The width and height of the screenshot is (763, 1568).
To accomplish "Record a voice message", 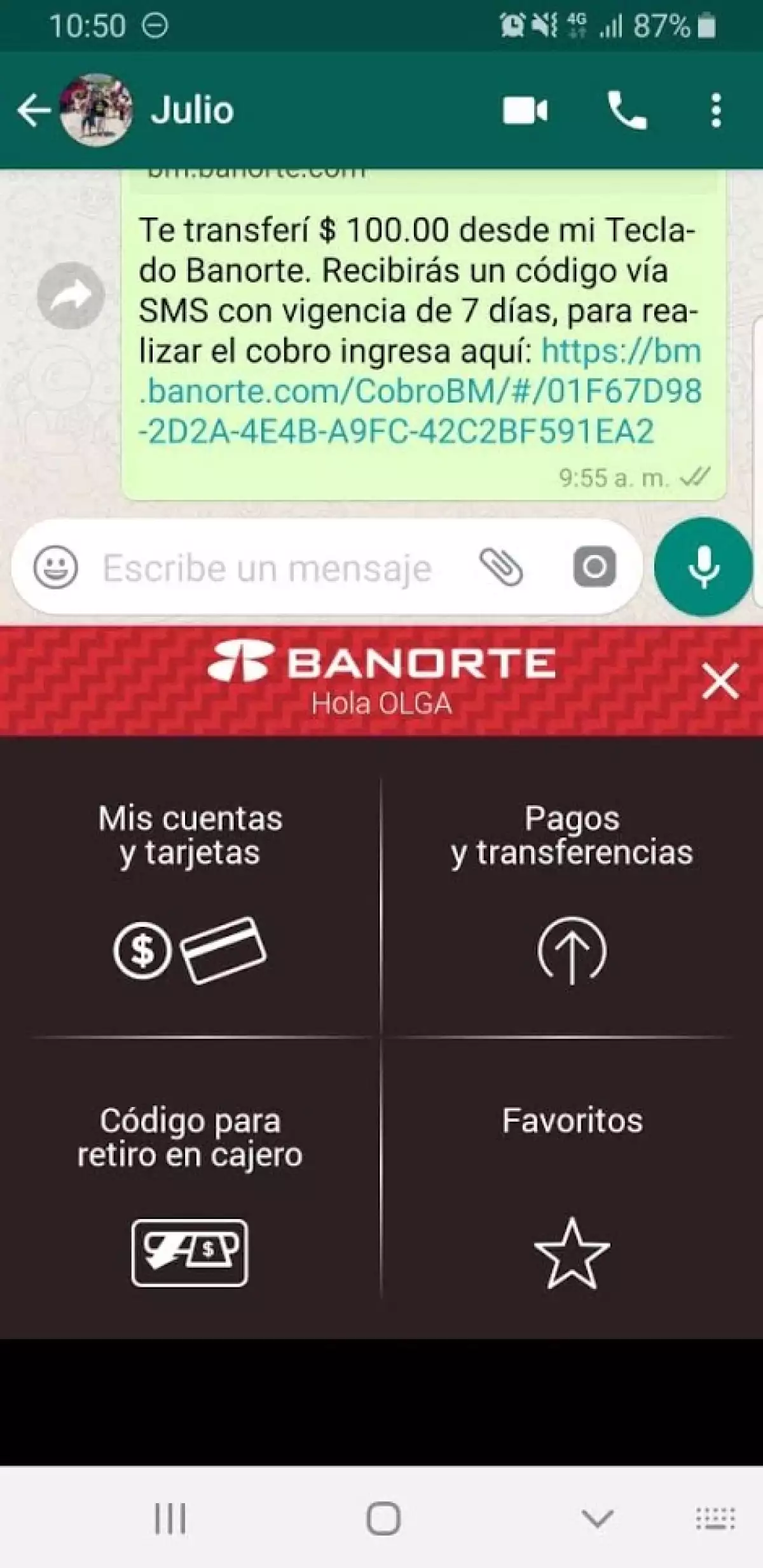I will [703, 567].
